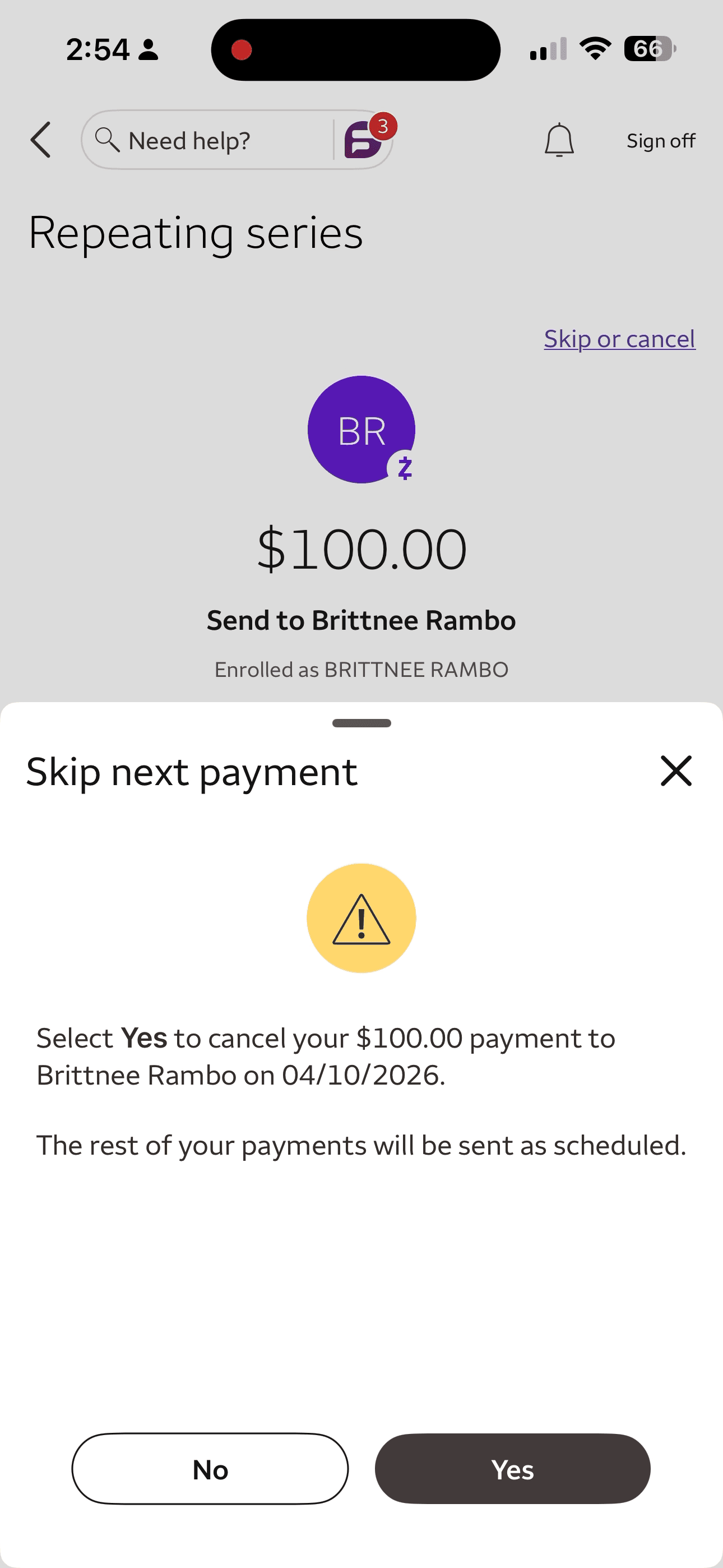Open the notification bell
The height and width of the screenshot is (1568, 723).
point(558,140)
